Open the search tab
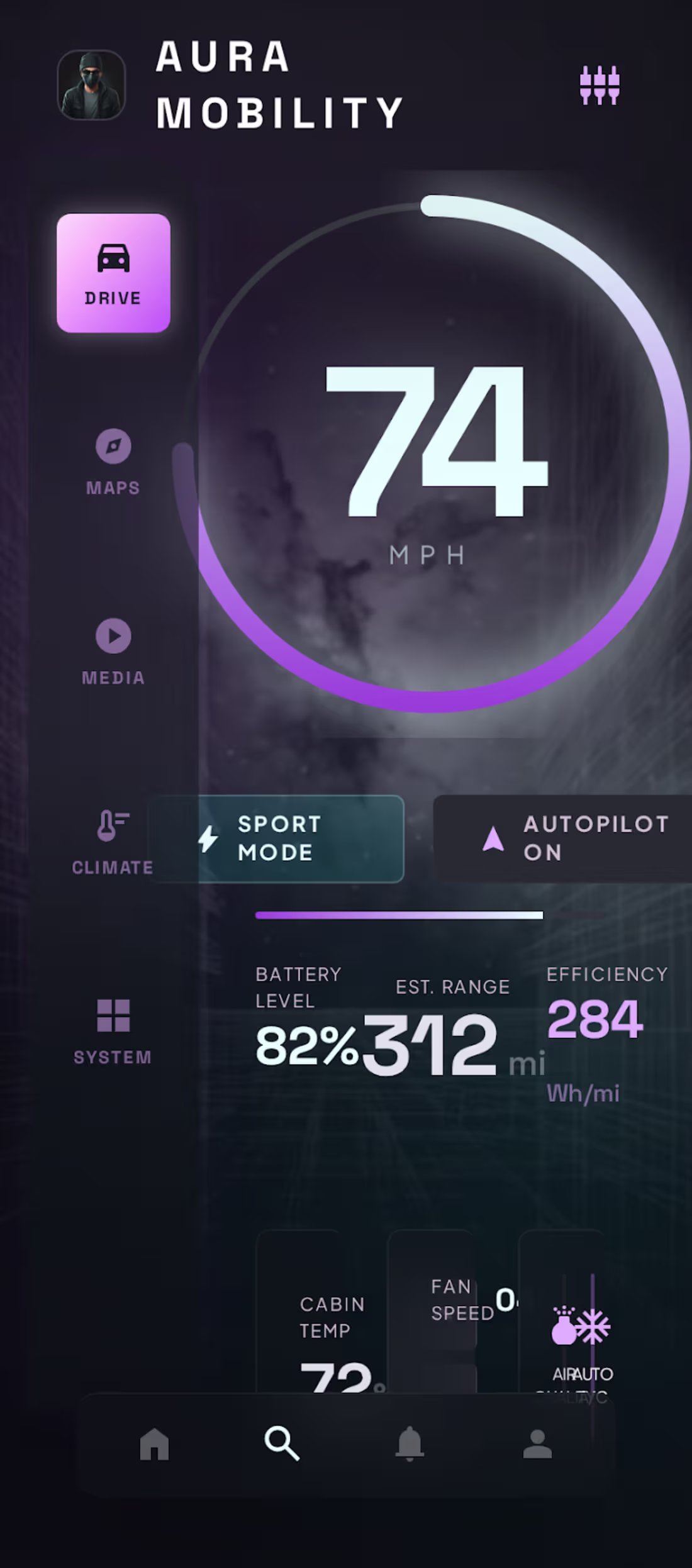Viewport: 692px width, 1568px height. coord(282,1443)
